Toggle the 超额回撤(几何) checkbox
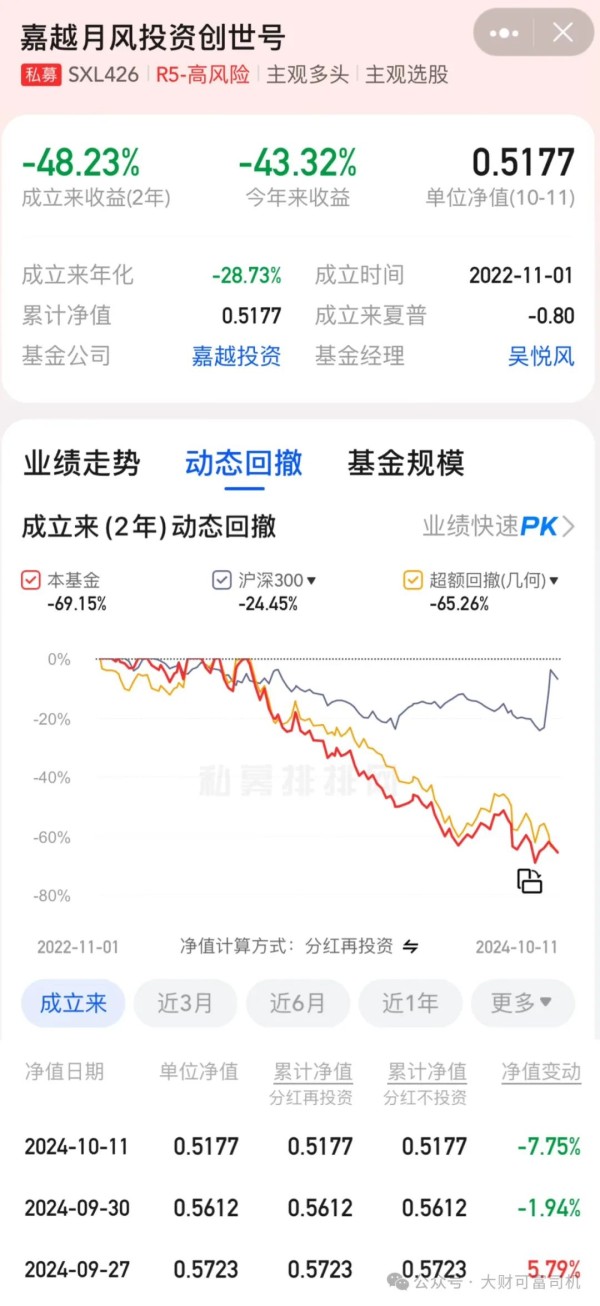Screen dimensions: 600x1306 412,580
